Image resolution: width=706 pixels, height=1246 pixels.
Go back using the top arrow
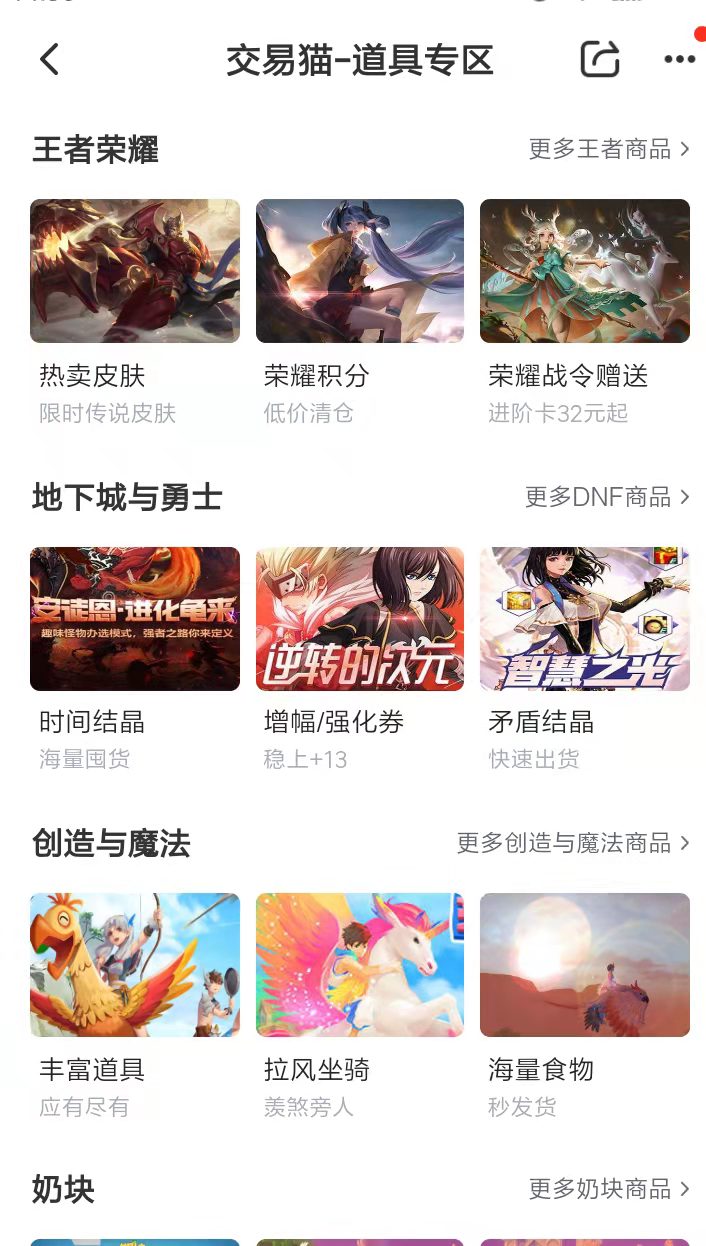point(49,60)
